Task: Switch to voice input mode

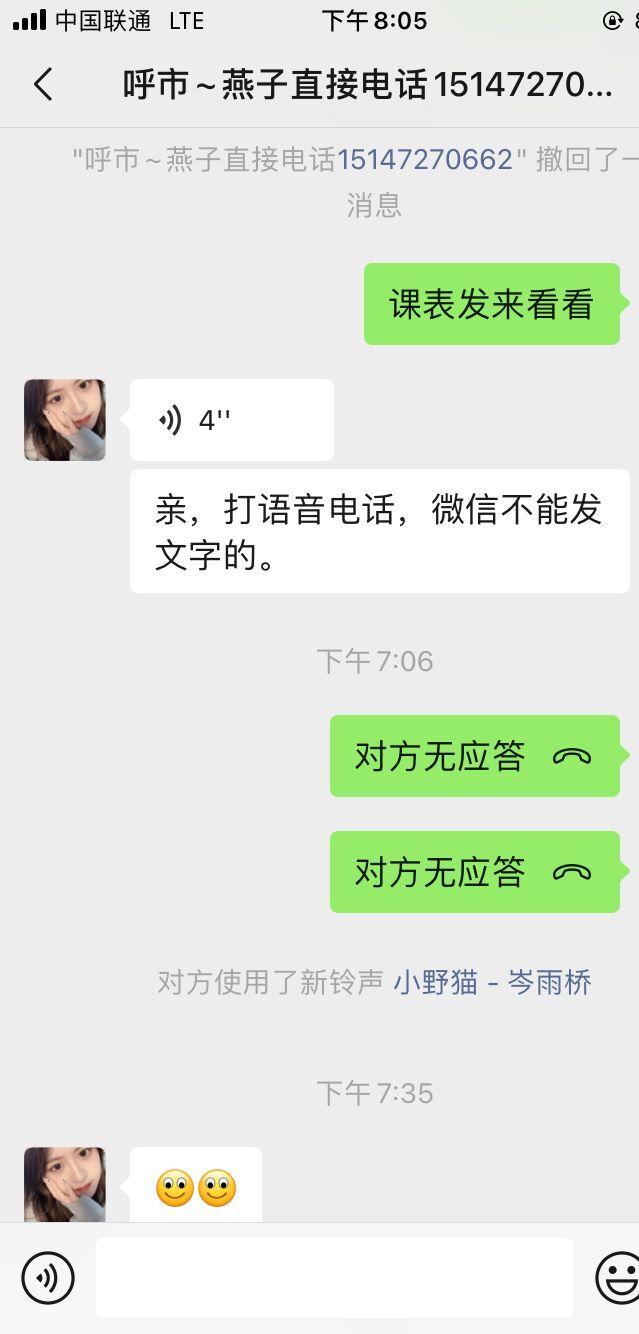Action: [47, 1277]
